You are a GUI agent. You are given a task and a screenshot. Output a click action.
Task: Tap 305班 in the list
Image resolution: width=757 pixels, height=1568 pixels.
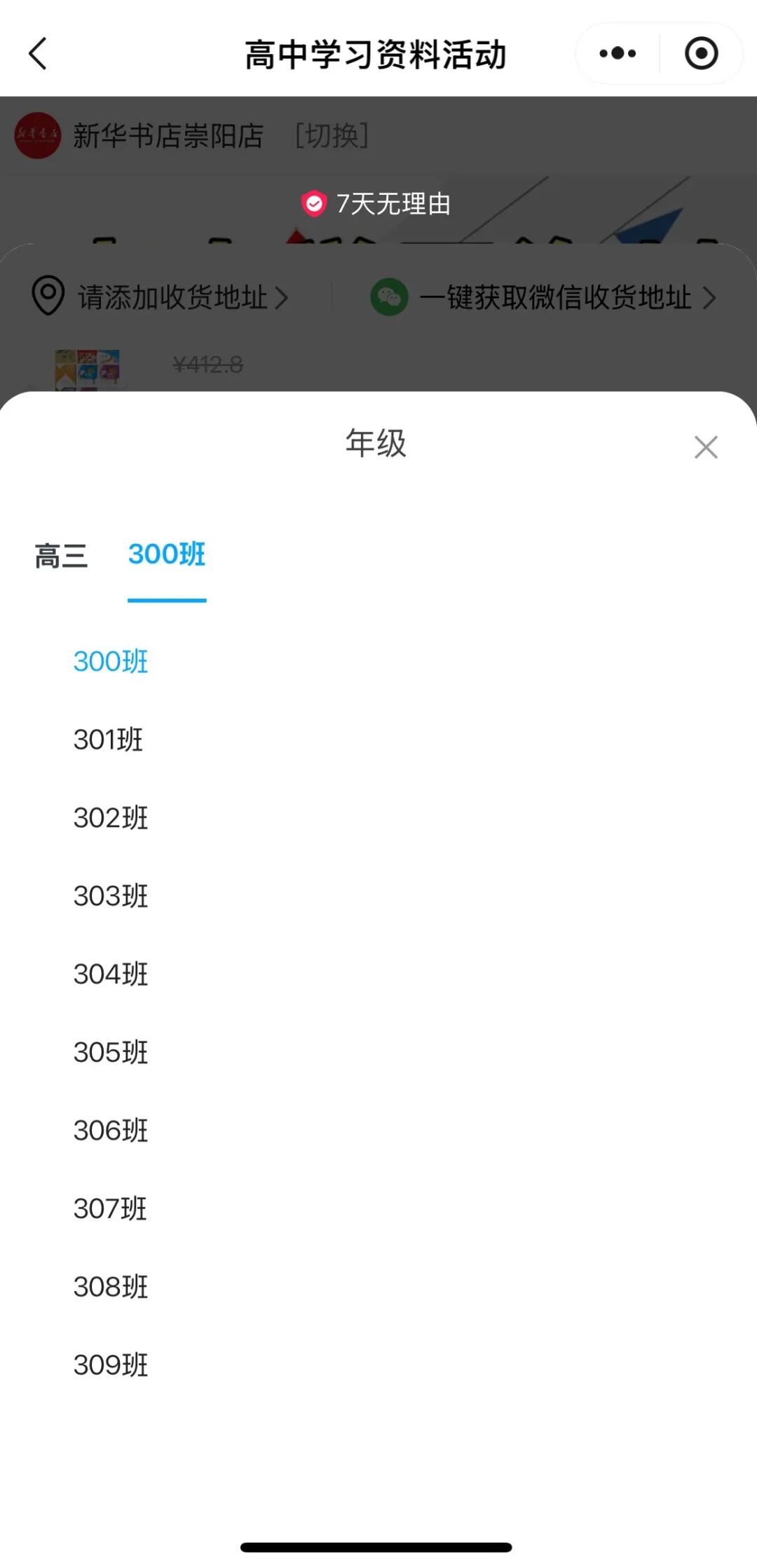[111, 1052]
